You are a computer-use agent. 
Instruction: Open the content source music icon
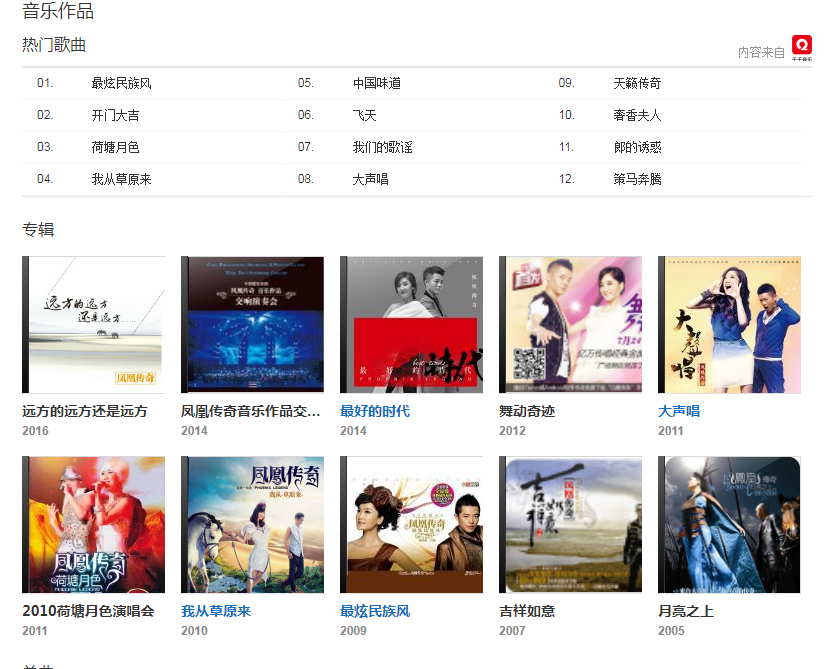tap(801, 45)
